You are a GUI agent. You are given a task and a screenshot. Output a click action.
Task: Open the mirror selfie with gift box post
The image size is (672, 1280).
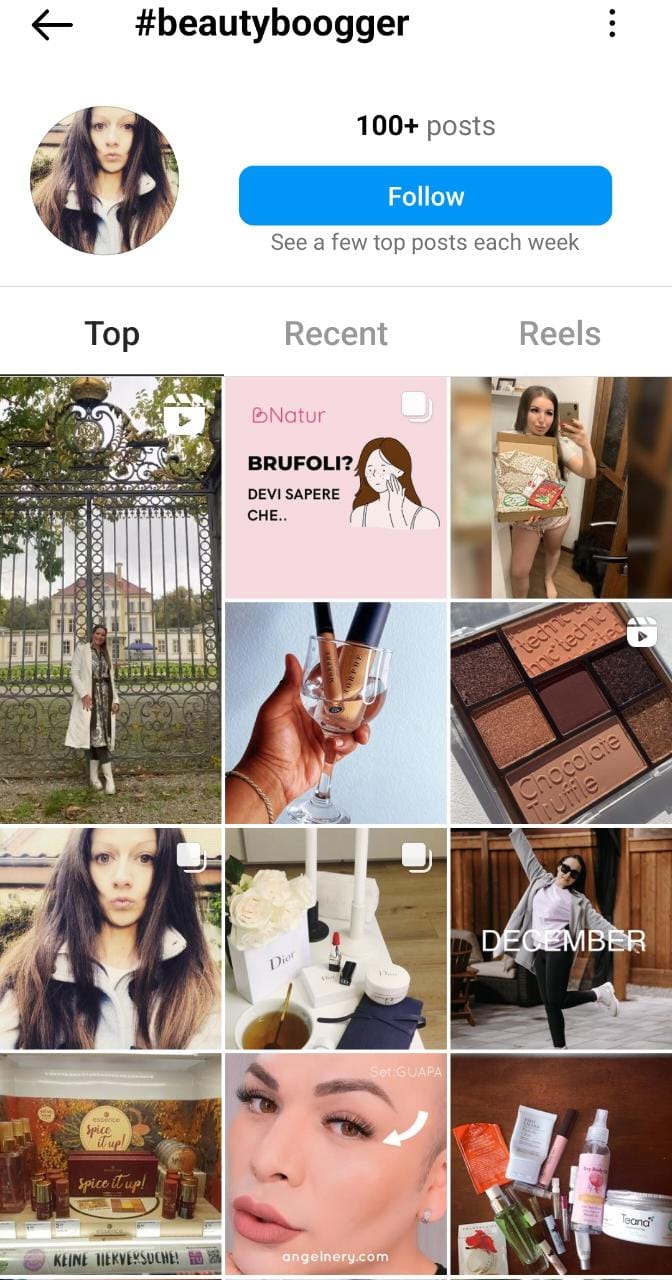[561, 488]
